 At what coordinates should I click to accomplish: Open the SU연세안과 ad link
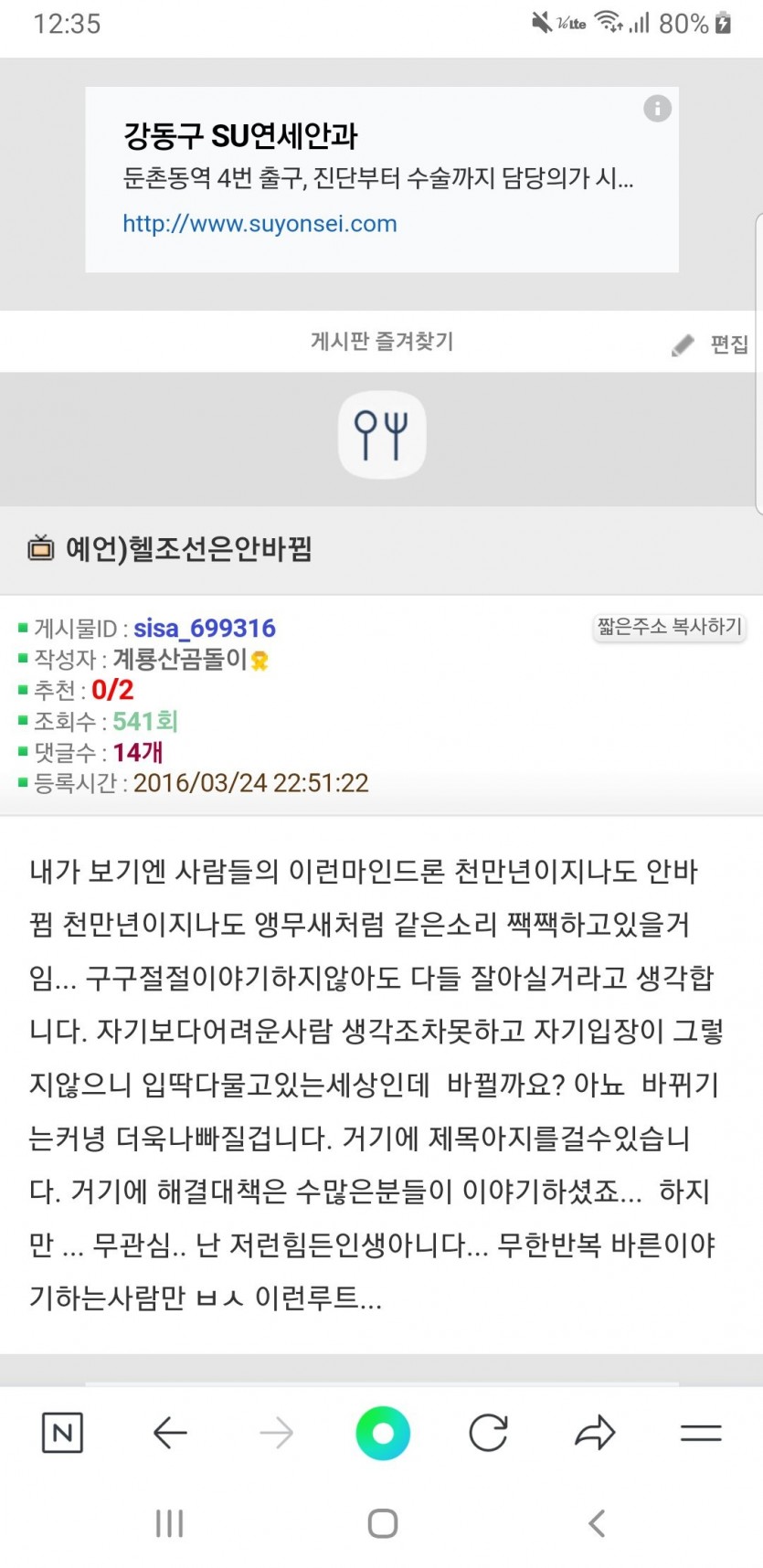[260, 224]
